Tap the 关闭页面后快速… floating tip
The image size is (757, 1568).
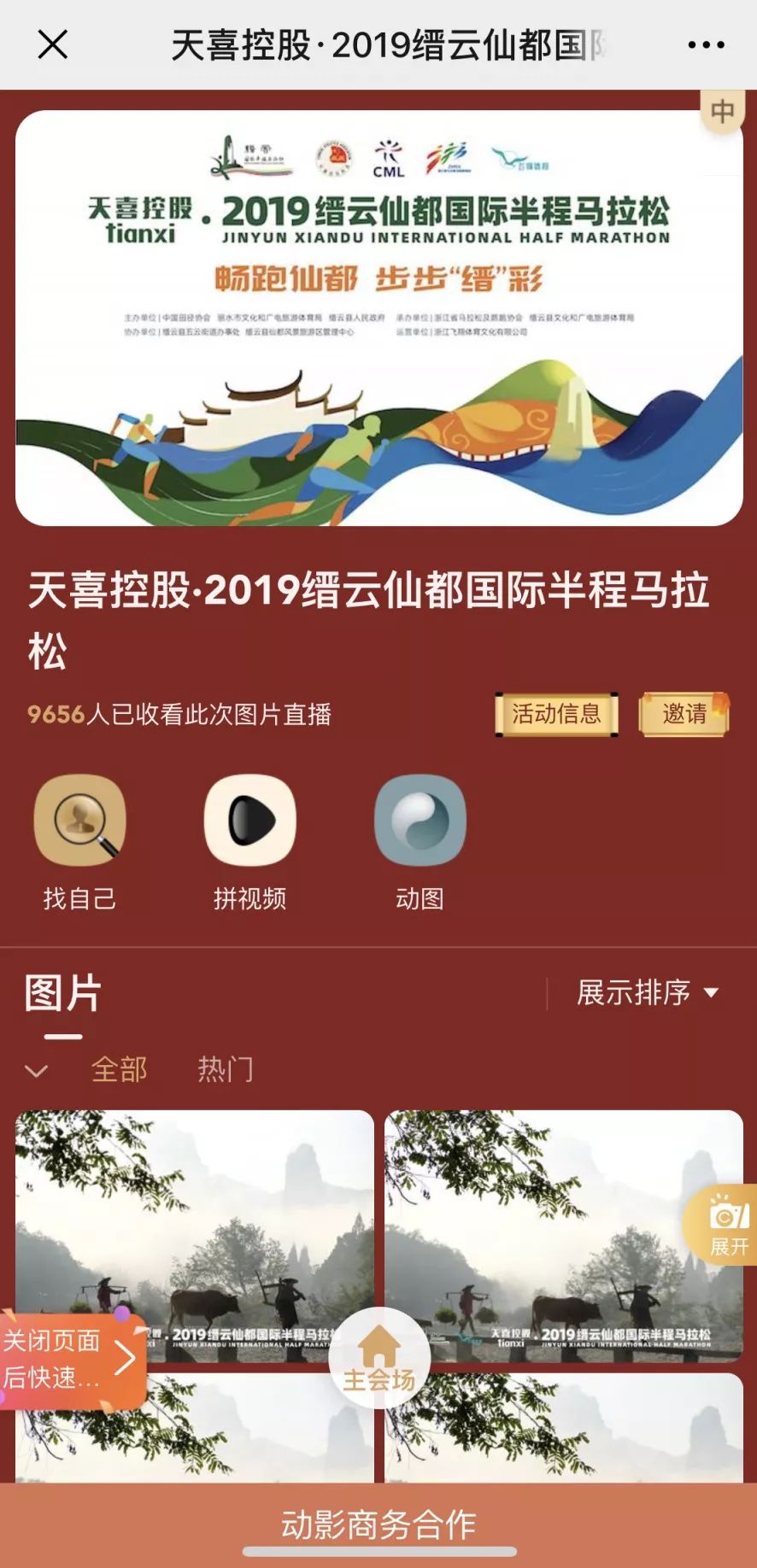(x=70, y=1359)
